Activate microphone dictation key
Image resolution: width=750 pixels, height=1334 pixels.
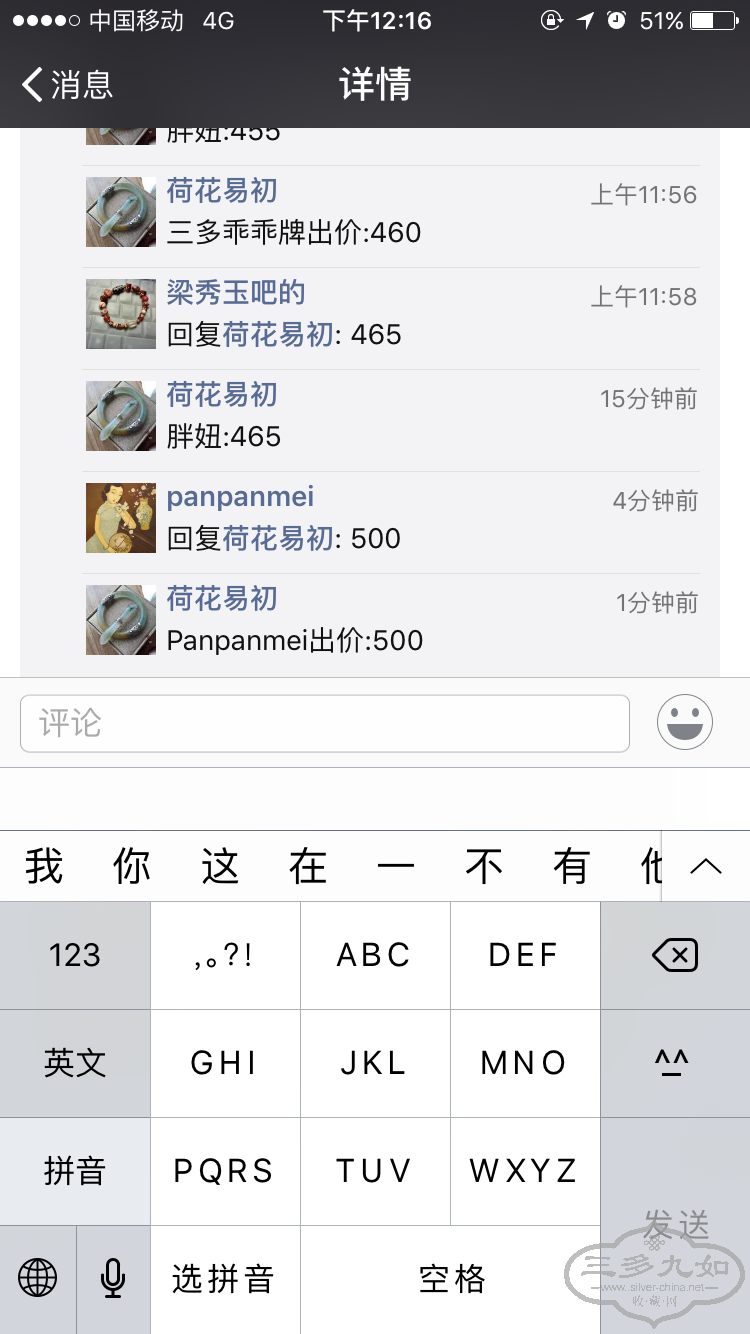pyautogui.click(x=113, y=1279)
